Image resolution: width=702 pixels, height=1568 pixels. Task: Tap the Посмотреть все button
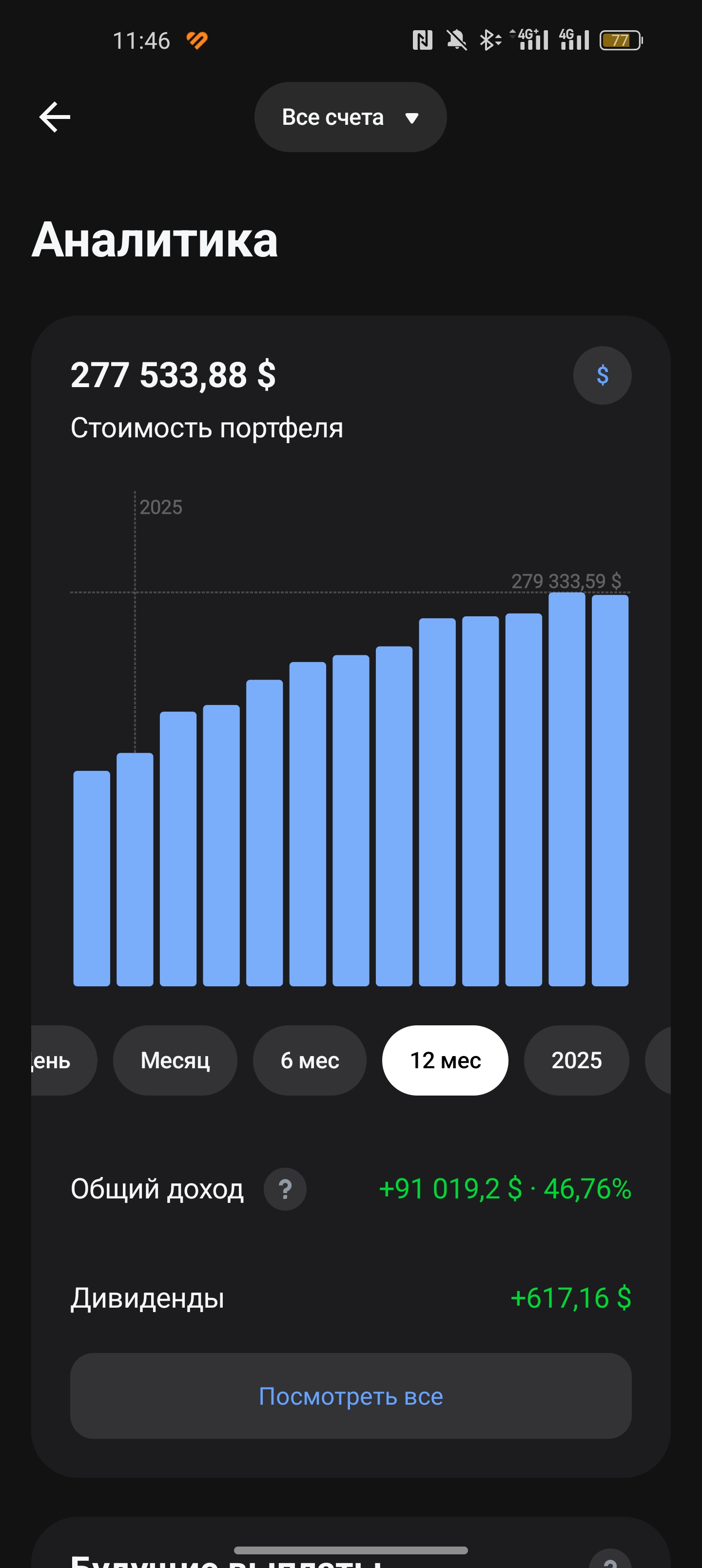pyautogui.click(x=351, y=1395)
